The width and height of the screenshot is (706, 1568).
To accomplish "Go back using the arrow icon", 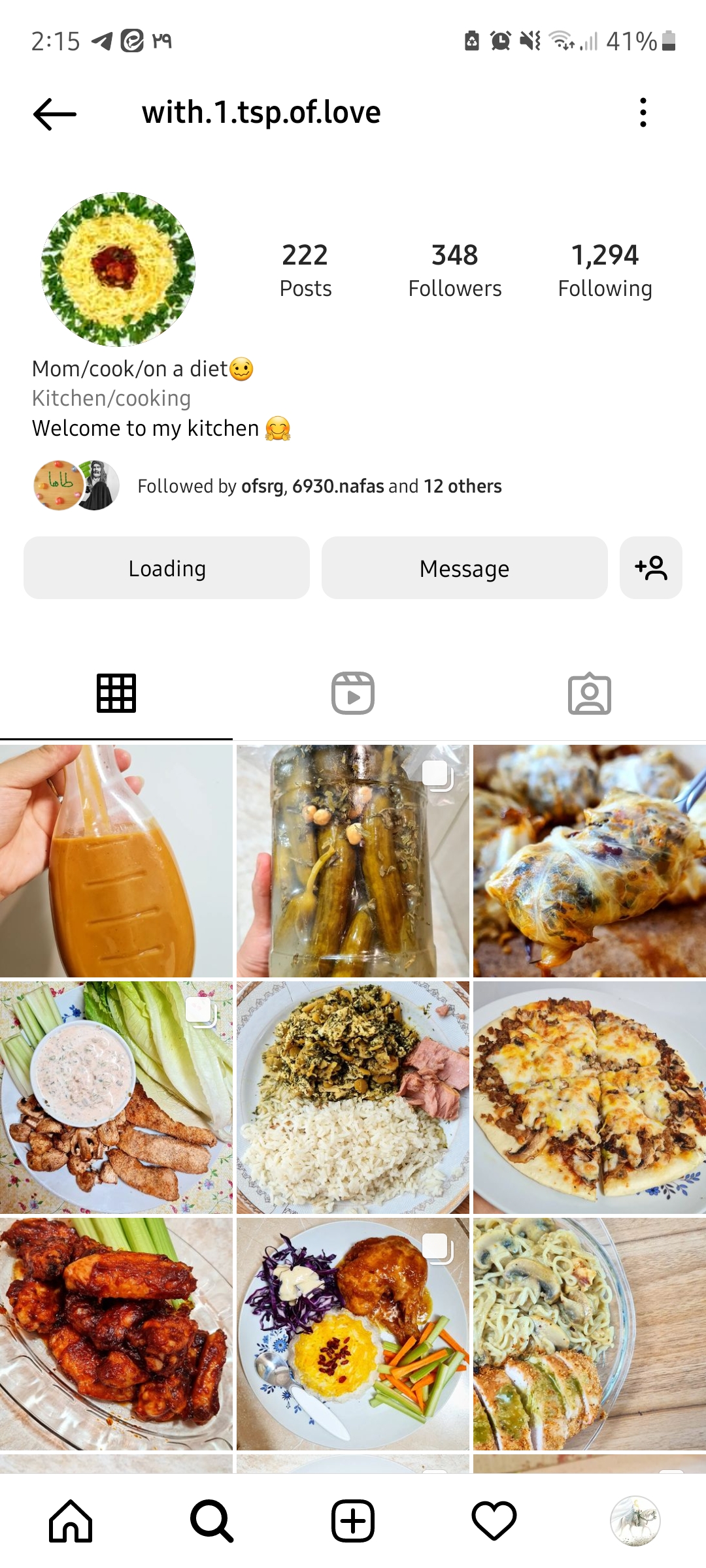I will [x=55, y=114].
